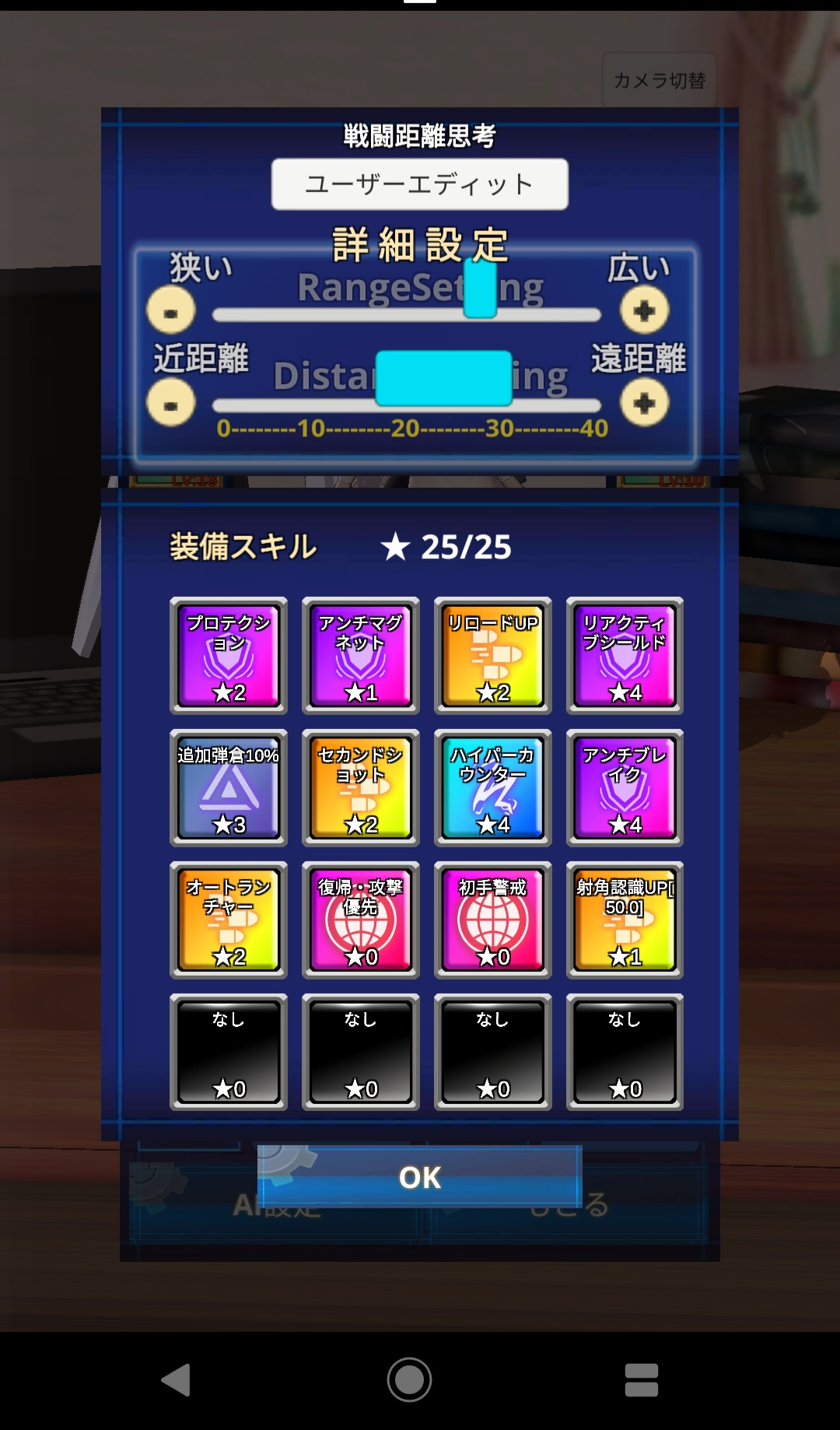Select the オートランチャー skill tile
This screenshot has height=1430, width=840.
point(229,920)
